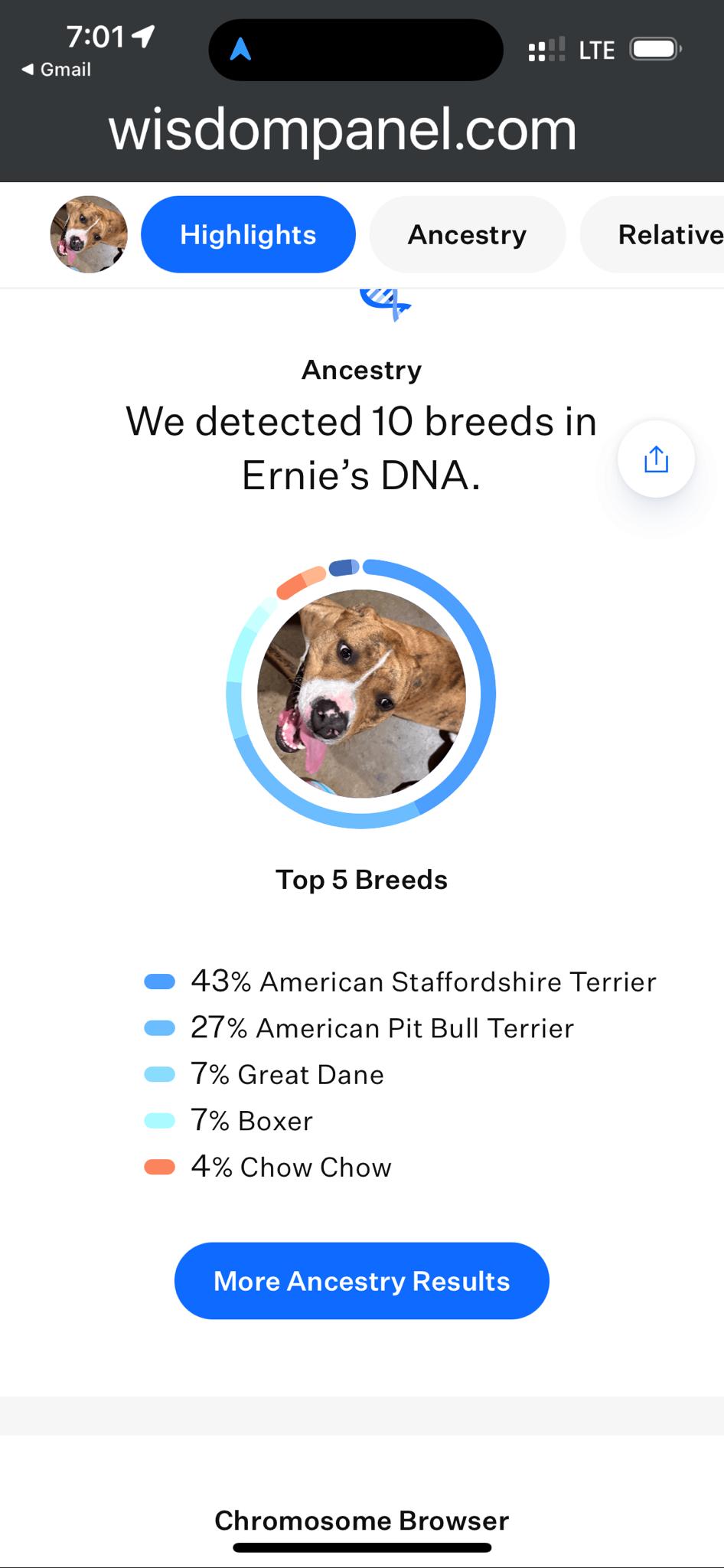Tap the dog photo inside the breed ring

(x=362, y=693)
